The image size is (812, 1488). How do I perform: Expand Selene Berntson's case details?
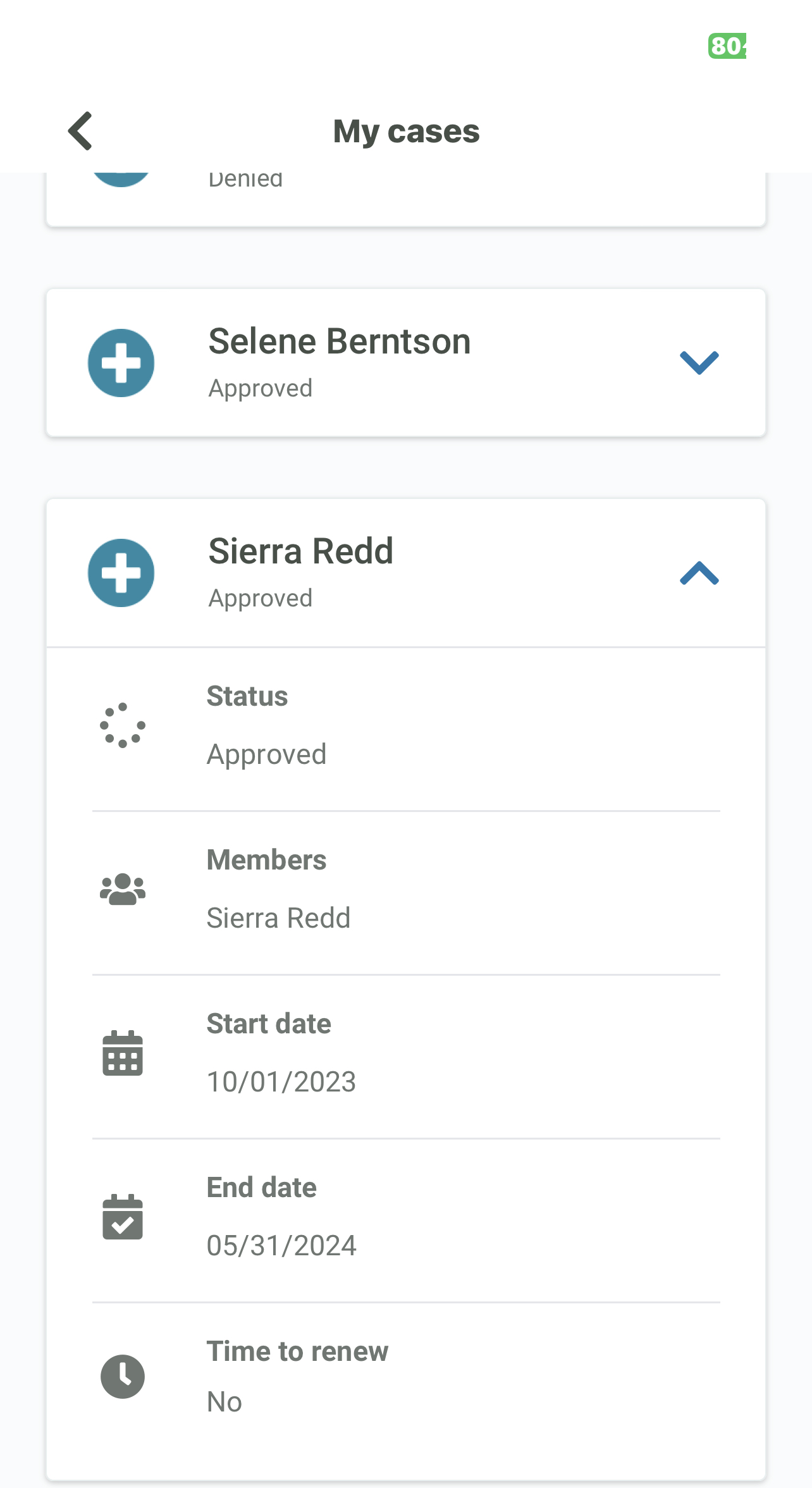point(699,363)
